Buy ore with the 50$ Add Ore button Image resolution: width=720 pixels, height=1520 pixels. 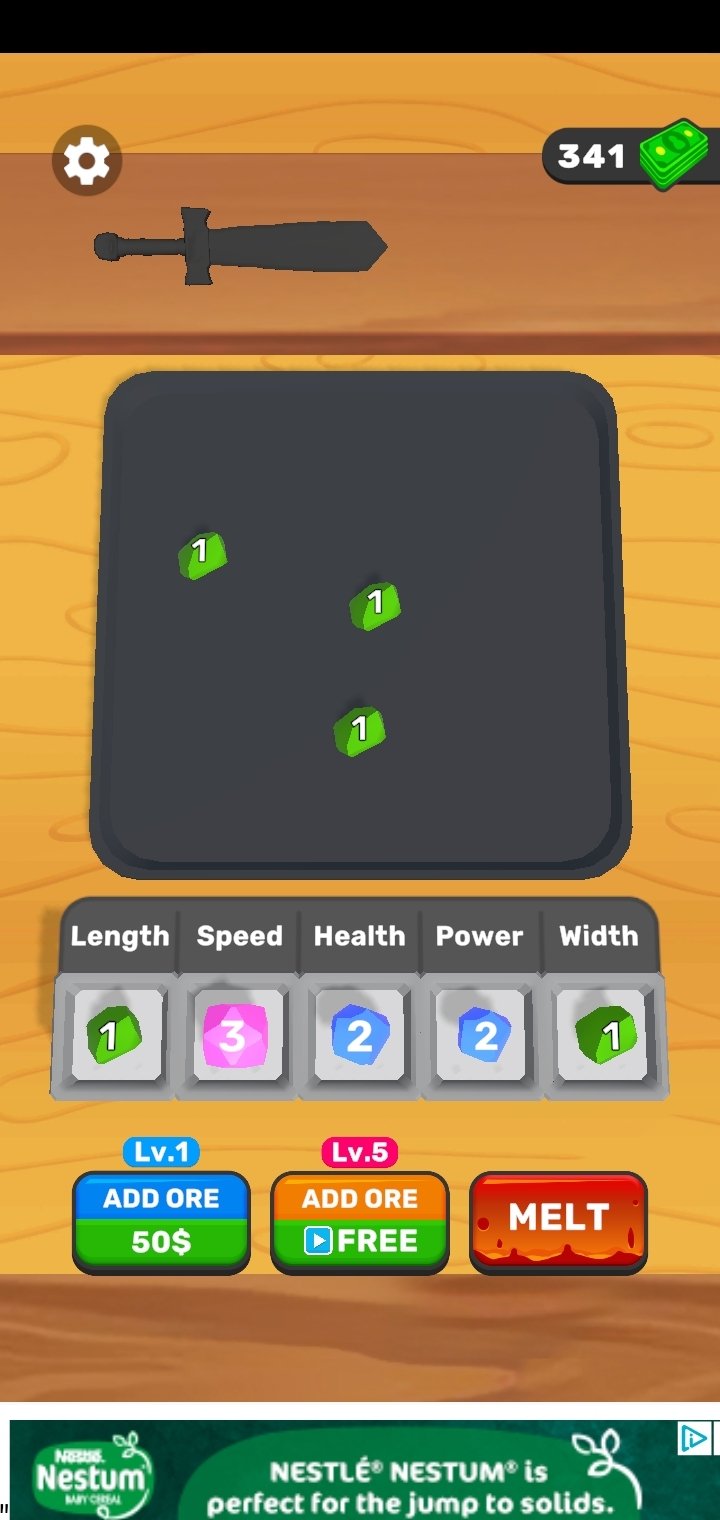coord(161,1222)
